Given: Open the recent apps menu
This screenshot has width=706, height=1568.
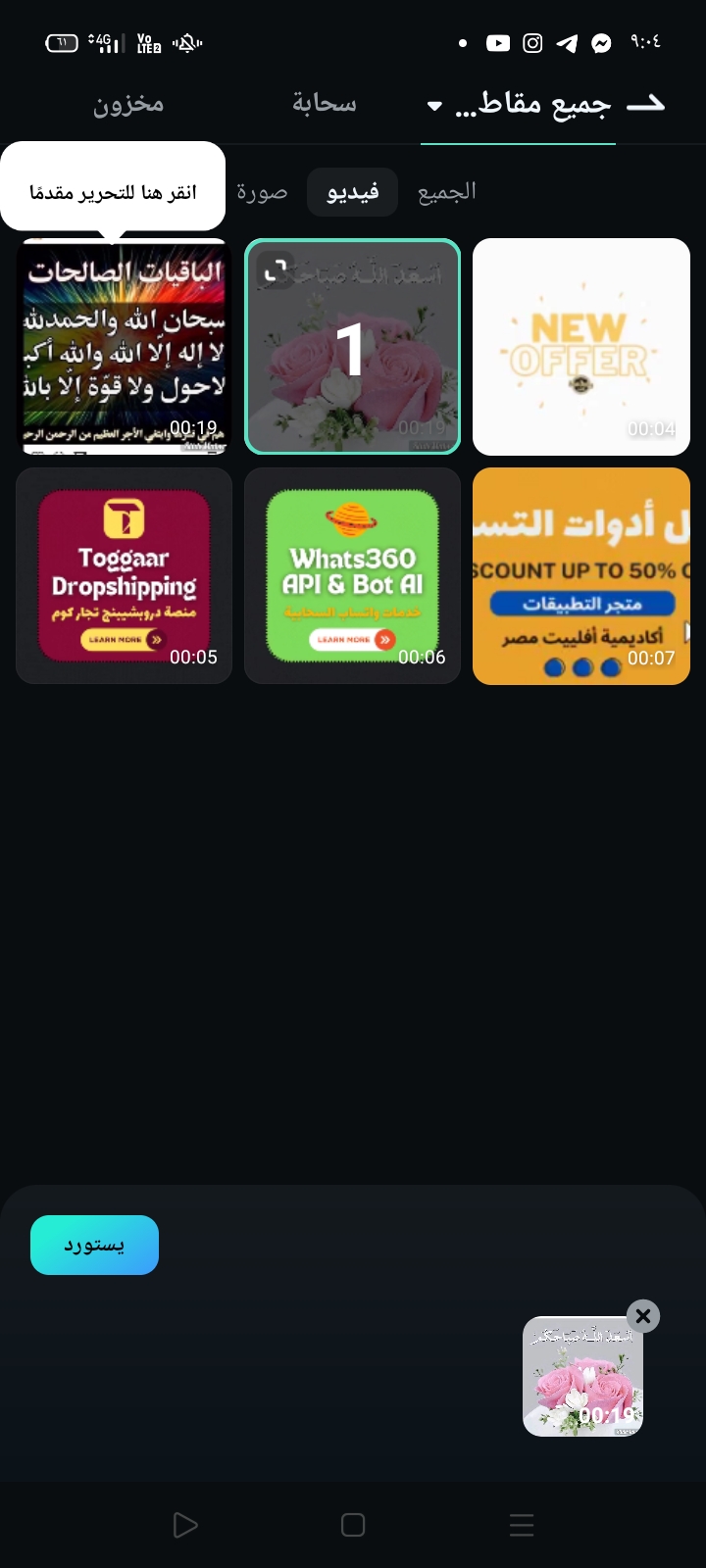Looking at the screenshot, I should (522, 1525).
